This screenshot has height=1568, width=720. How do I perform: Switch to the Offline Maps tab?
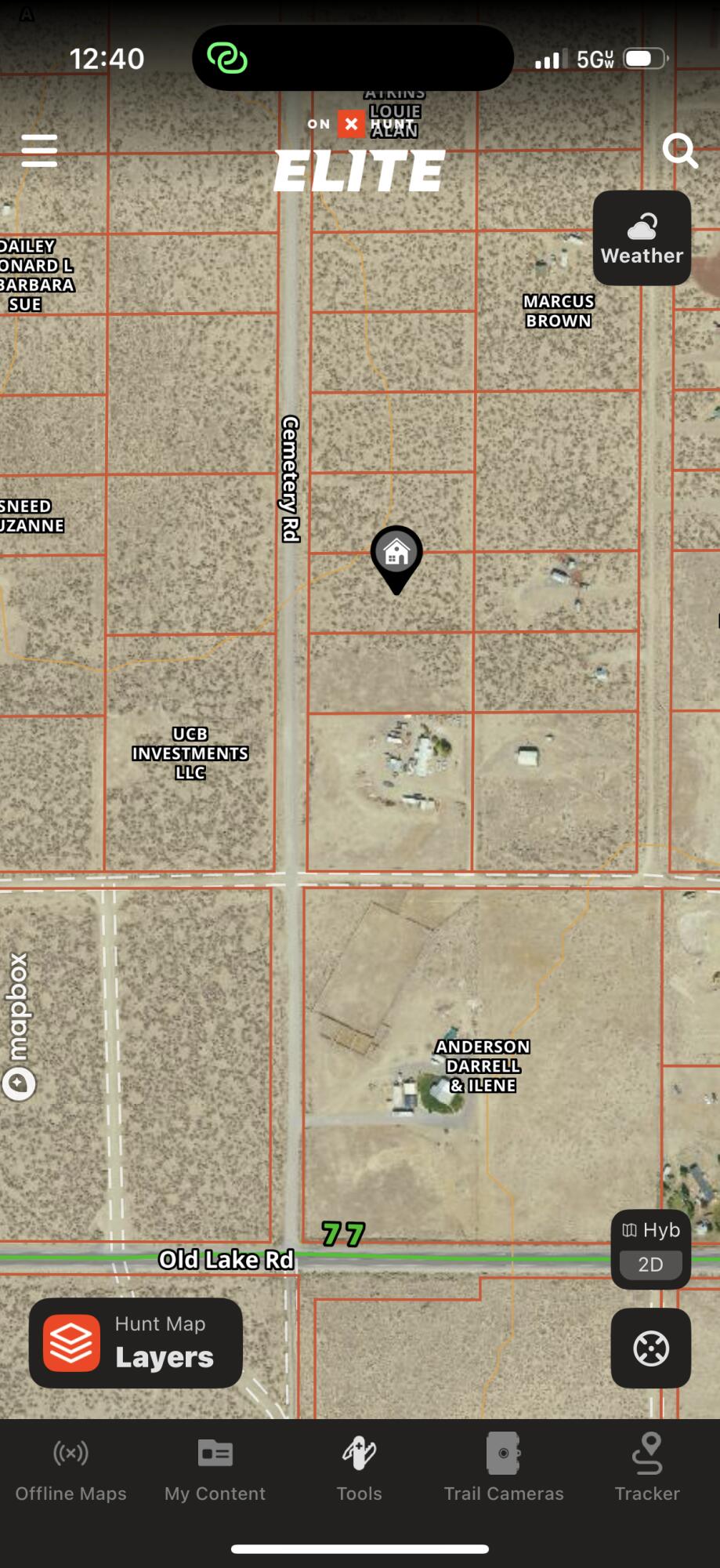point(71,1470)
